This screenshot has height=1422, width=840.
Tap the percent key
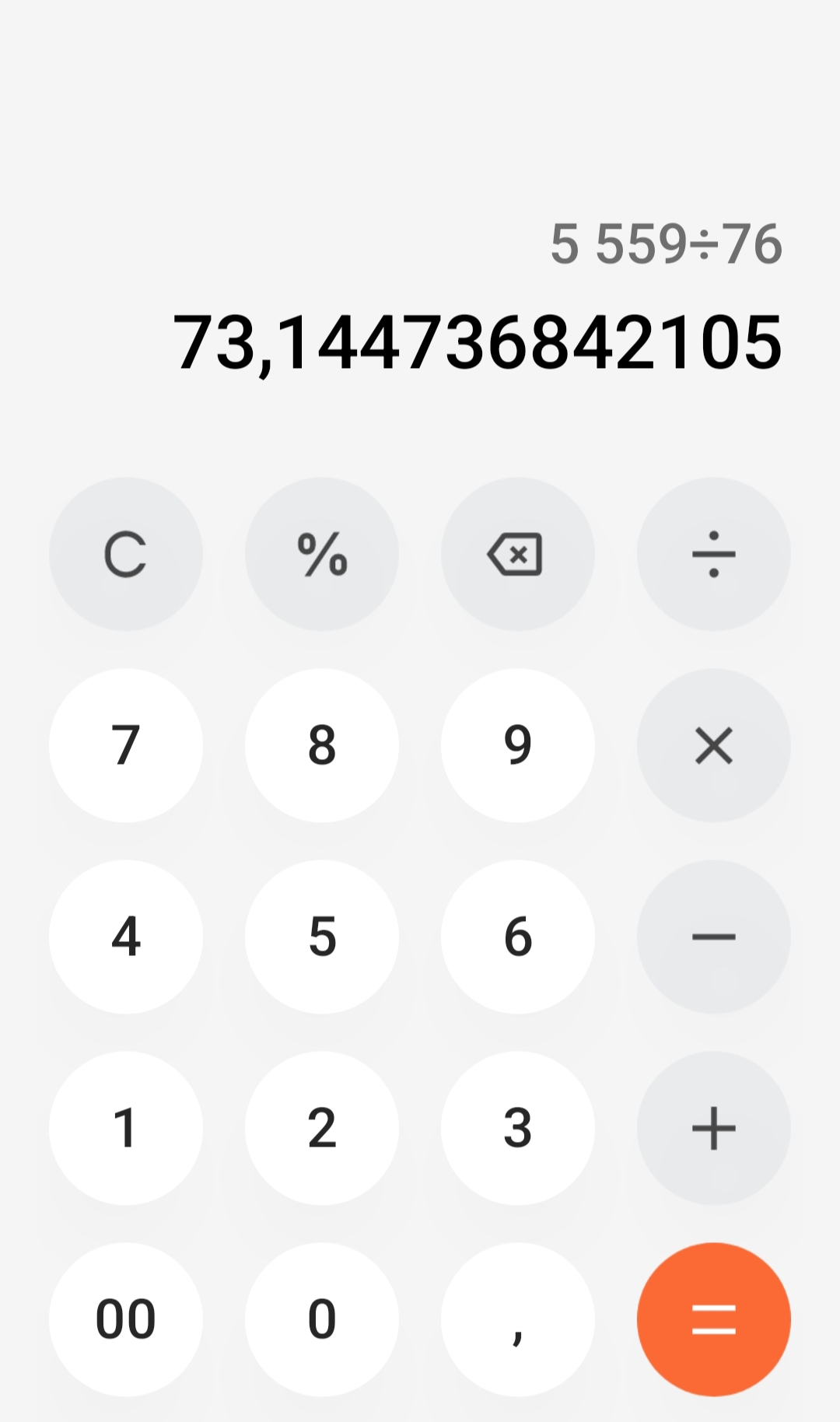[322, 554]
